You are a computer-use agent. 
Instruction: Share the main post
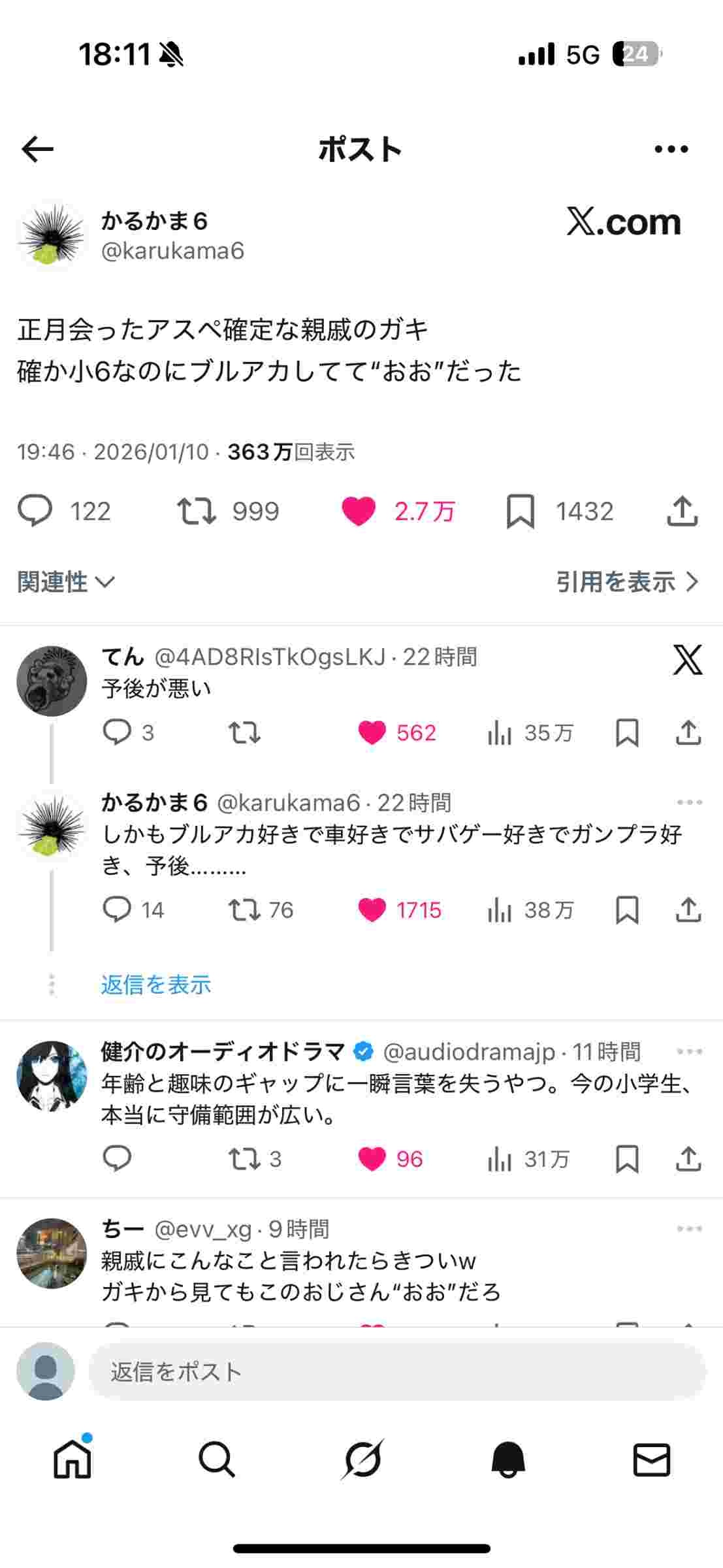click(682, 511)
